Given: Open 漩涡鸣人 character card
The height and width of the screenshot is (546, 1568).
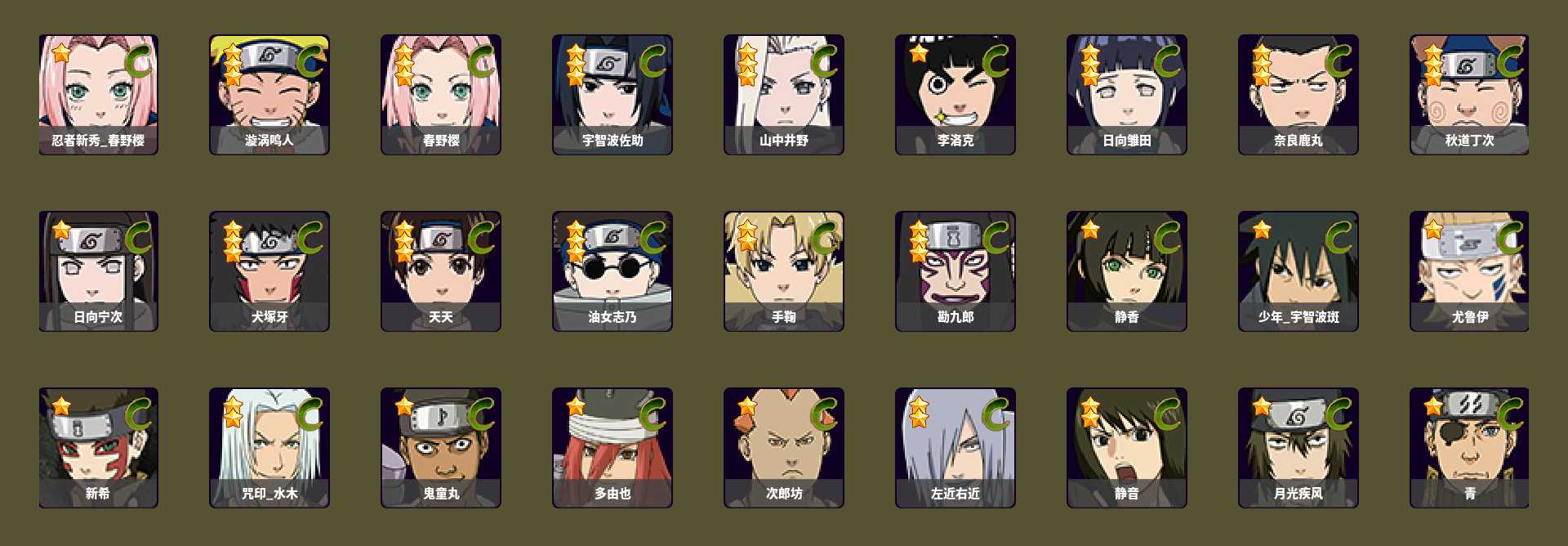Looking at the screenshot, I should click(x=269, y=95).
